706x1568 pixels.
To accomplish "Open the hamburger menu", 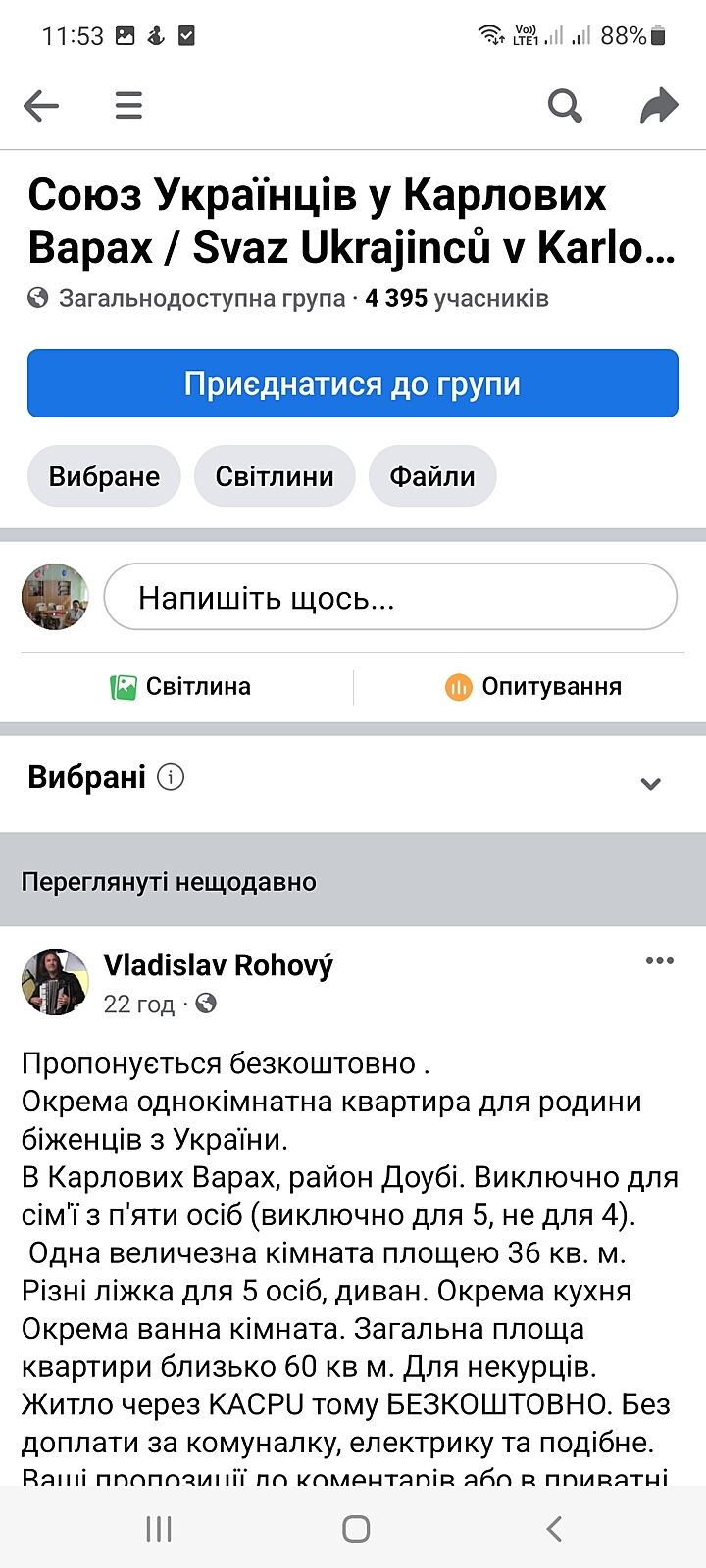I will click(128, 105).
